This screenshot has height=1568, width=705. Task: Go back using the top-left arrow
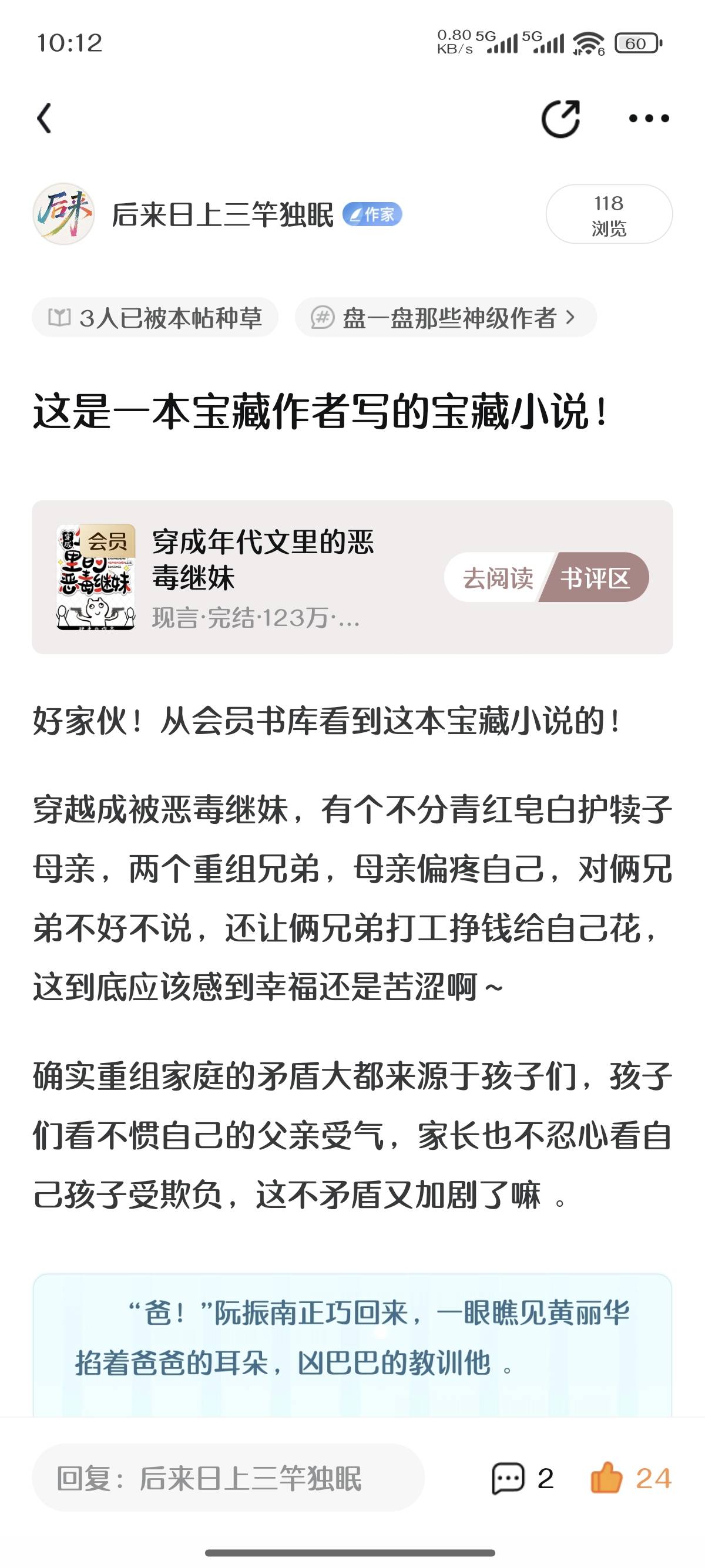45,118
